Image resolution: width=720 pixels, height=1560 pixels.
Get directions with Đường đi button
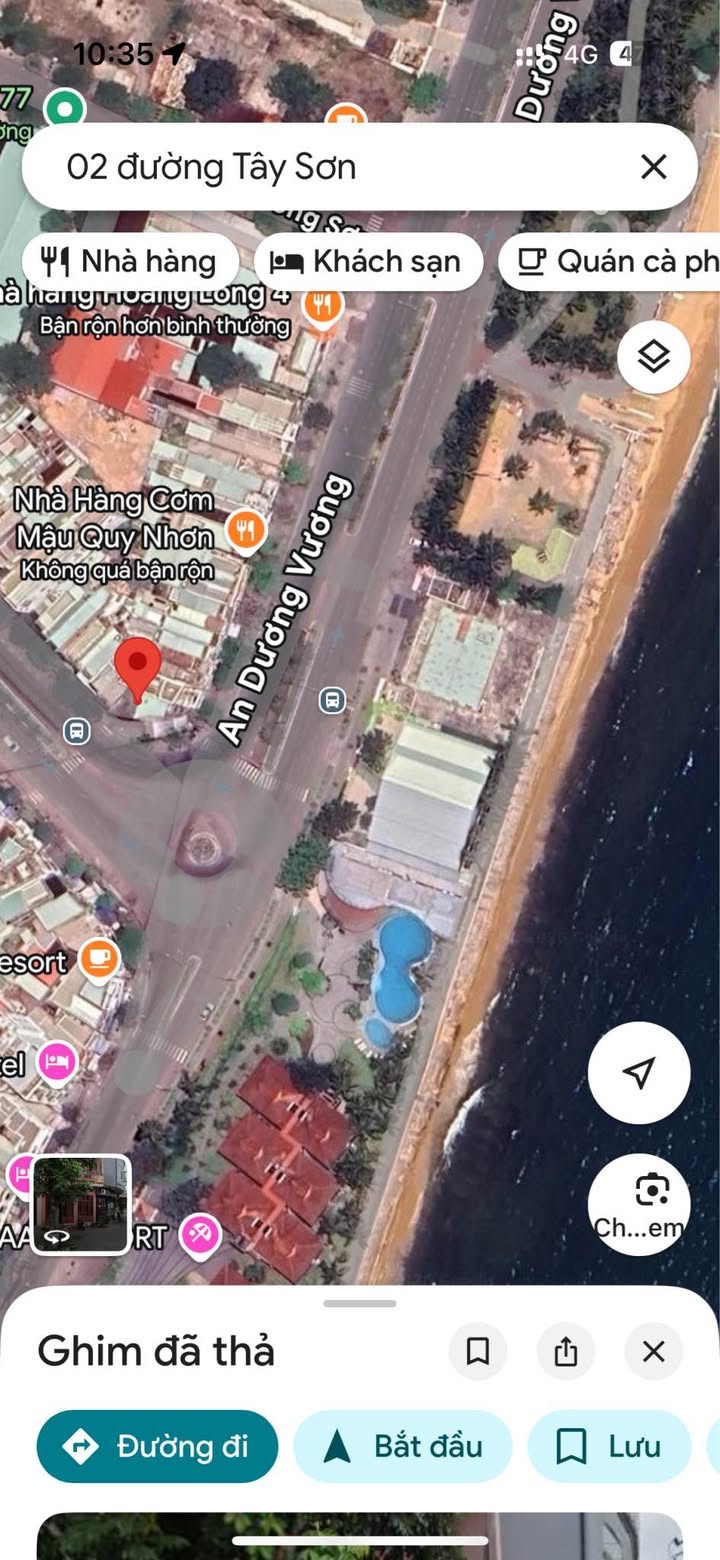(x=157, y=1446)
